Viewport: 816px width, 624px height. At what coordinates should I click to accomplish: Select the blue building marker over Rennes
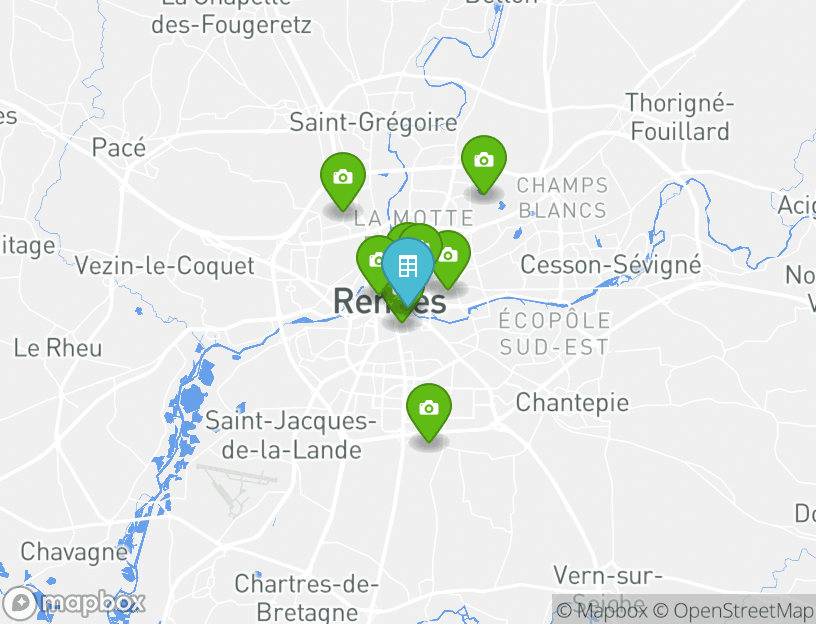(407, 267)
